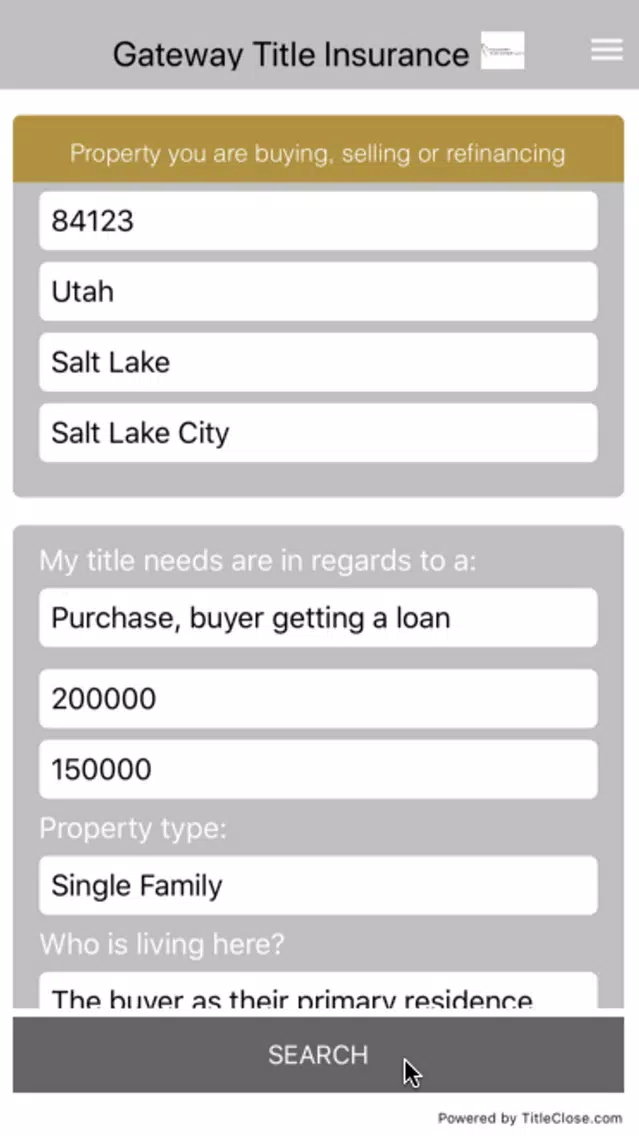Change the Salt Lake county field
The image size is (639, 1136).
[318, 362]
